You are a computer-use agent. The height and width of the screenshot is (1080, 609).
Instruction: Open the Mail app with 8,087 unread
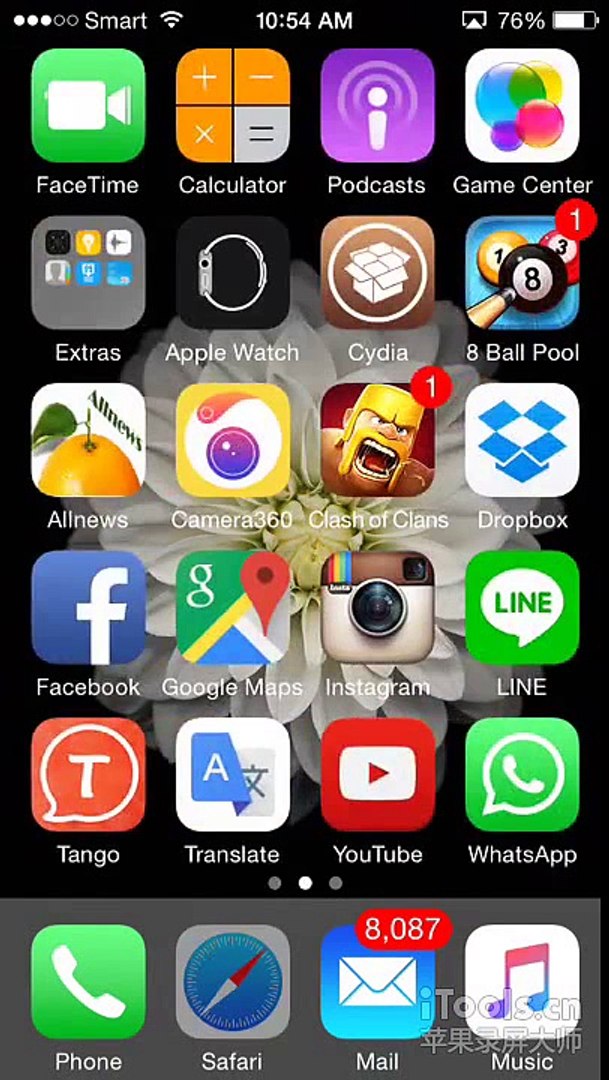[377, 982]
